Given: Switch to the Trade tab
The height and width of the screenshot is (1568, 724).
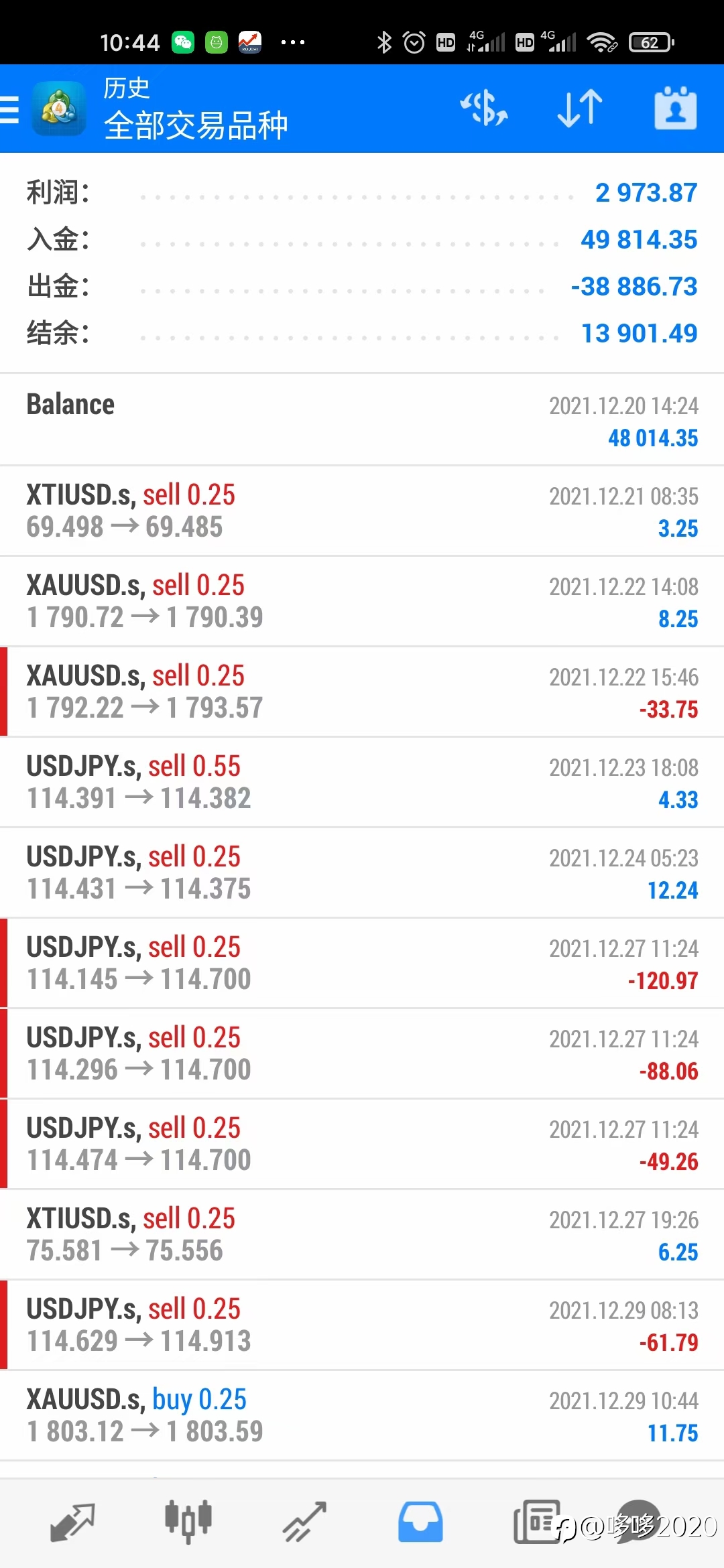Looking at the screenshot, I should click(x=304, y=1522).
